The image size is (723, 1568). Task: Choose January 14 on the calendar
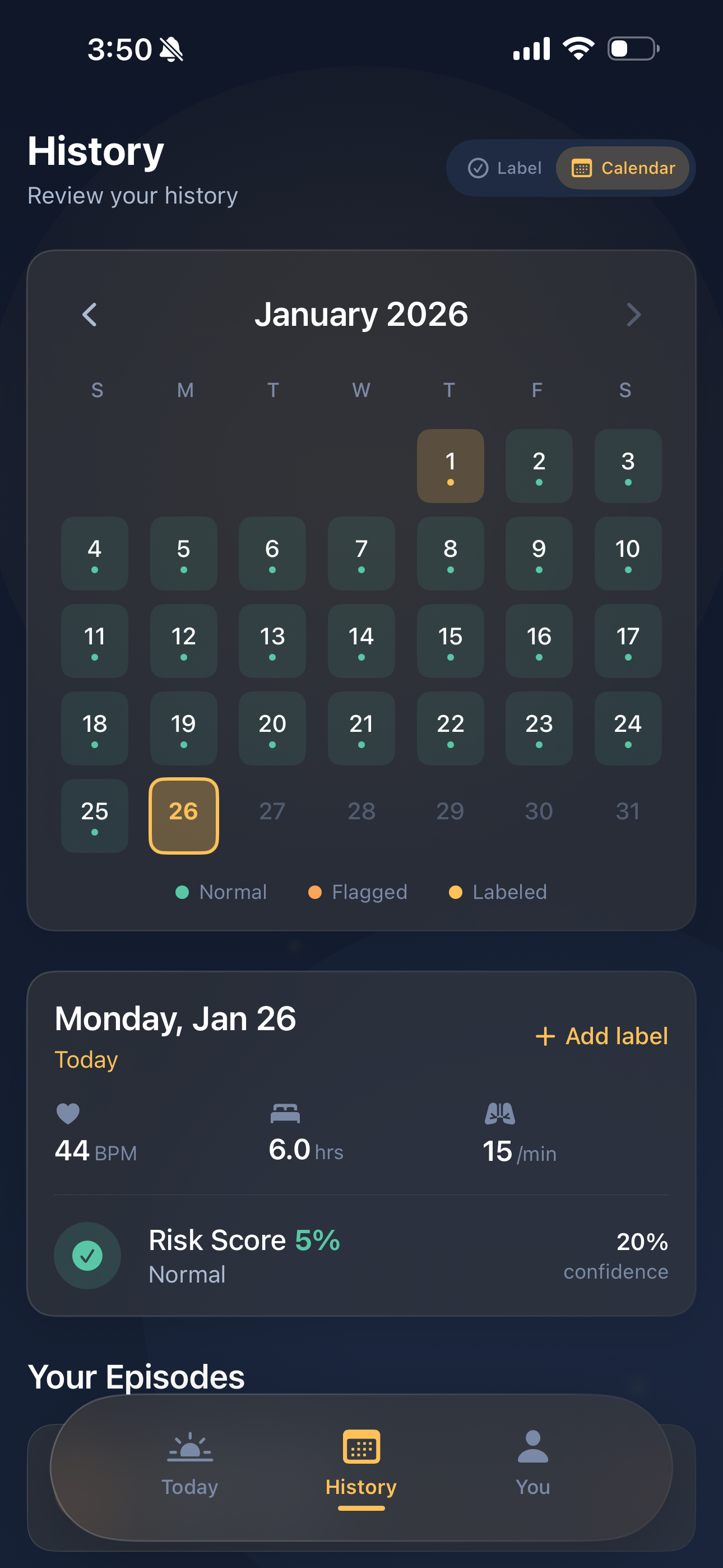pos(361,640)
